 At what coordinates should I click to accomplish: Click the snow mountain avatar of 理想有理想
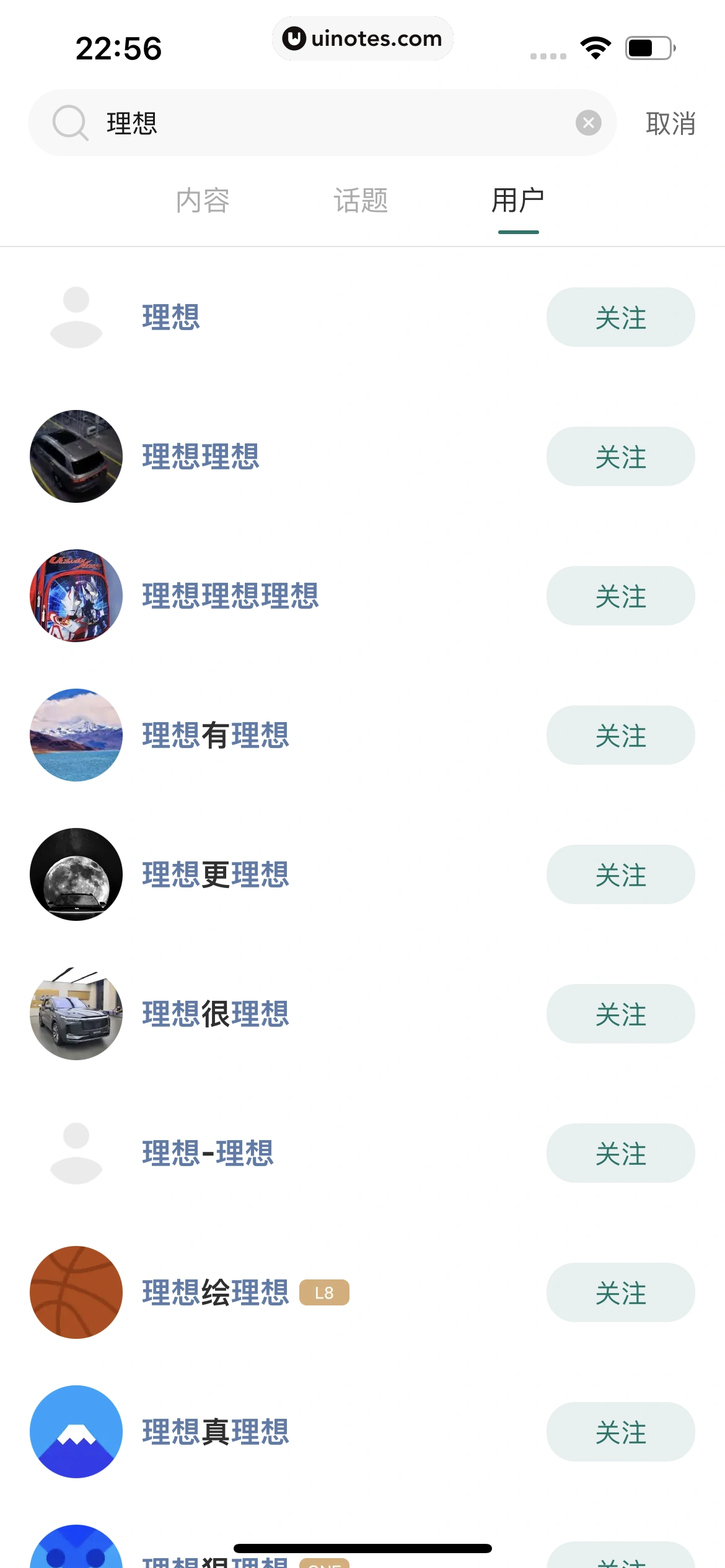click(x=76, y=734)
